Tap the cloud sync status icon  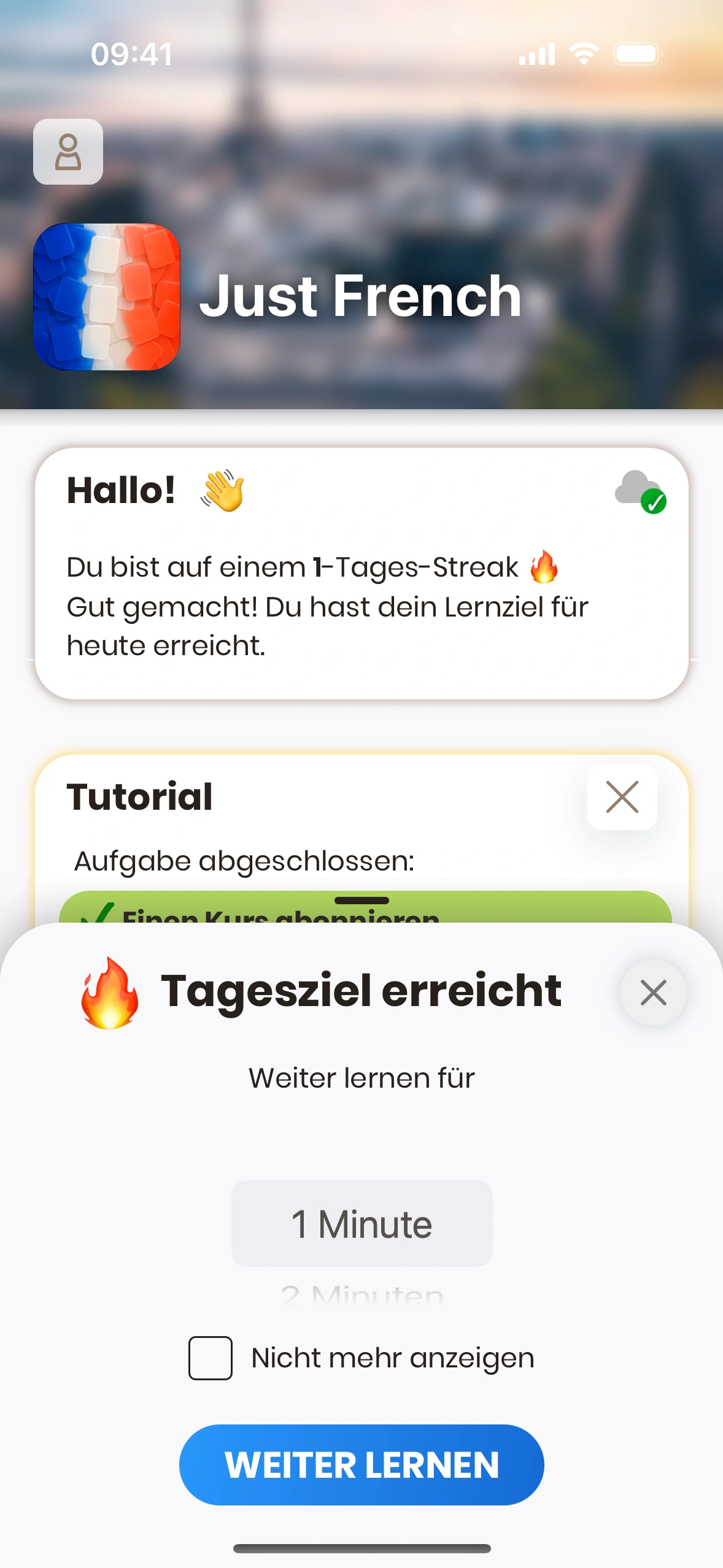click(x=640, y=491)
